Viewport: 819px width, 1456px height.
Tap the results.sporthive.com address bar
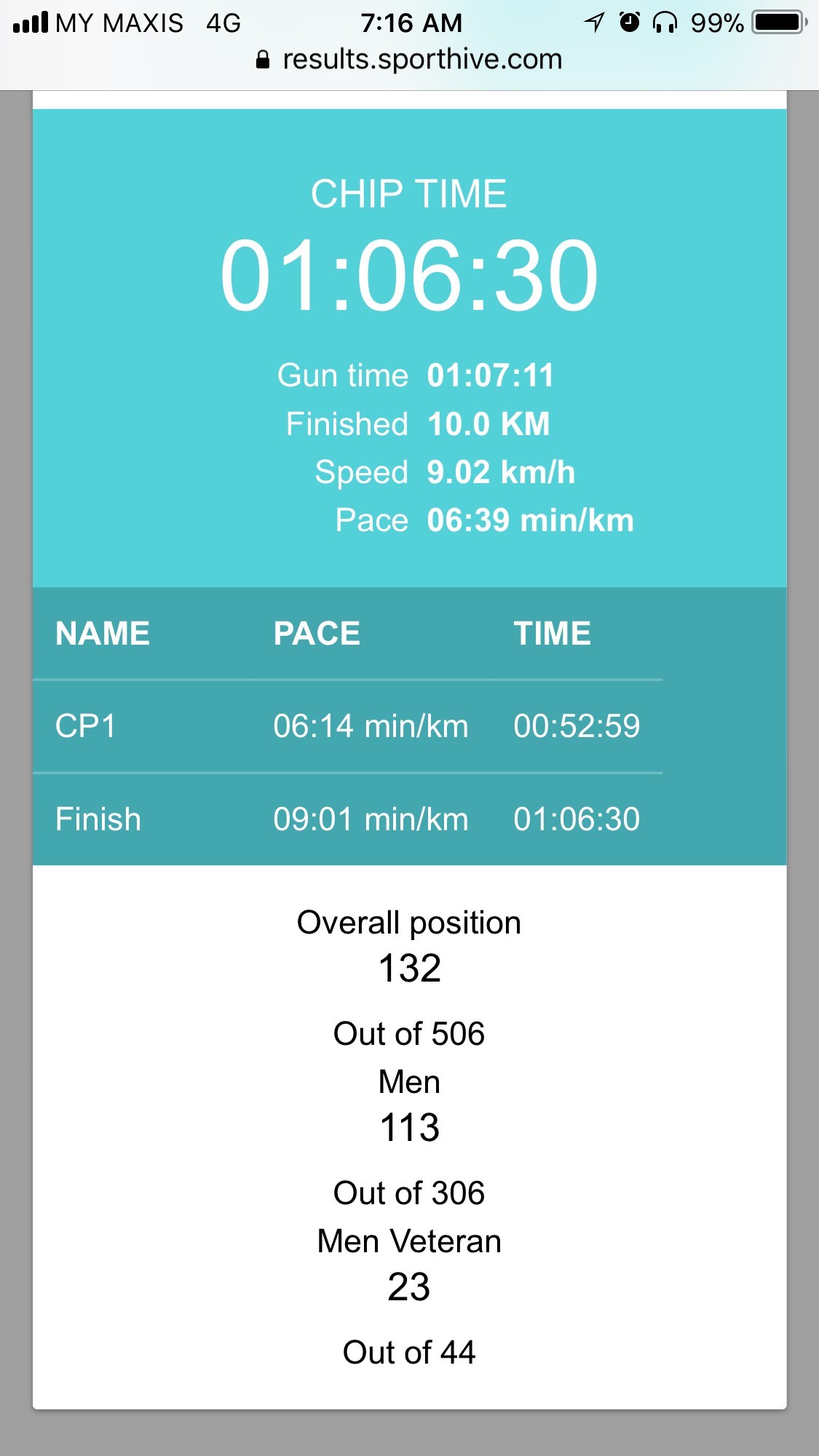(409, 60)
